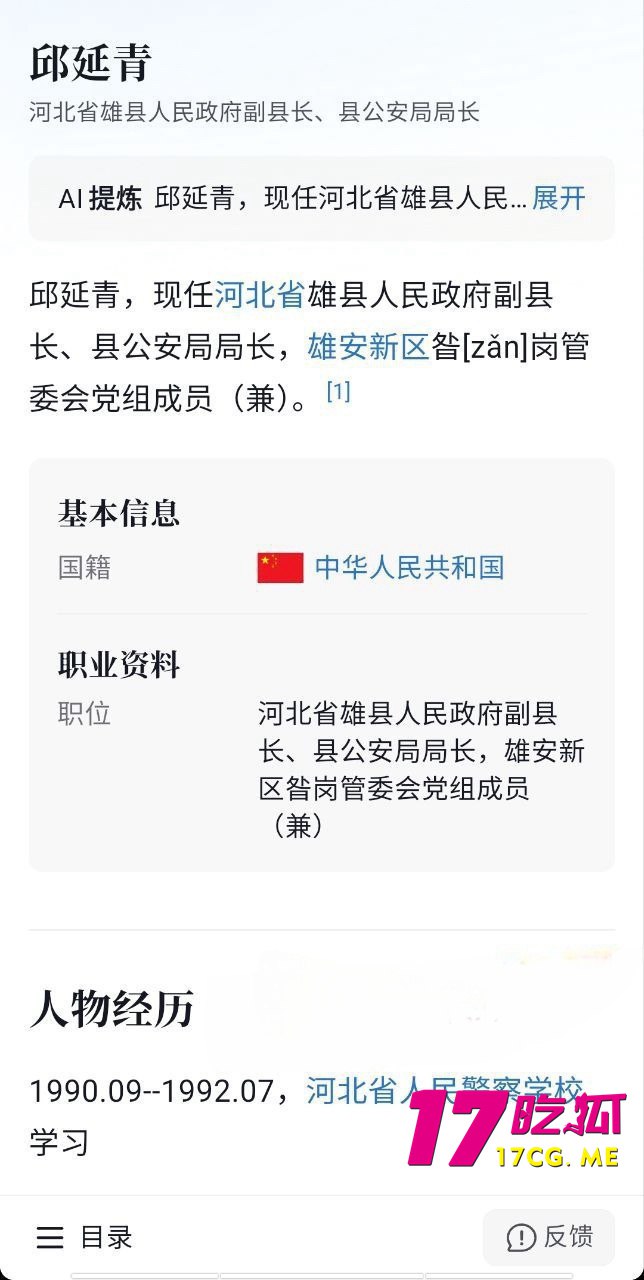Viewport: 644px width, 1280px height.
Task: Open the 河北省 link in intro paragraph
Action: pyautogui.click(x=259, y=295)
